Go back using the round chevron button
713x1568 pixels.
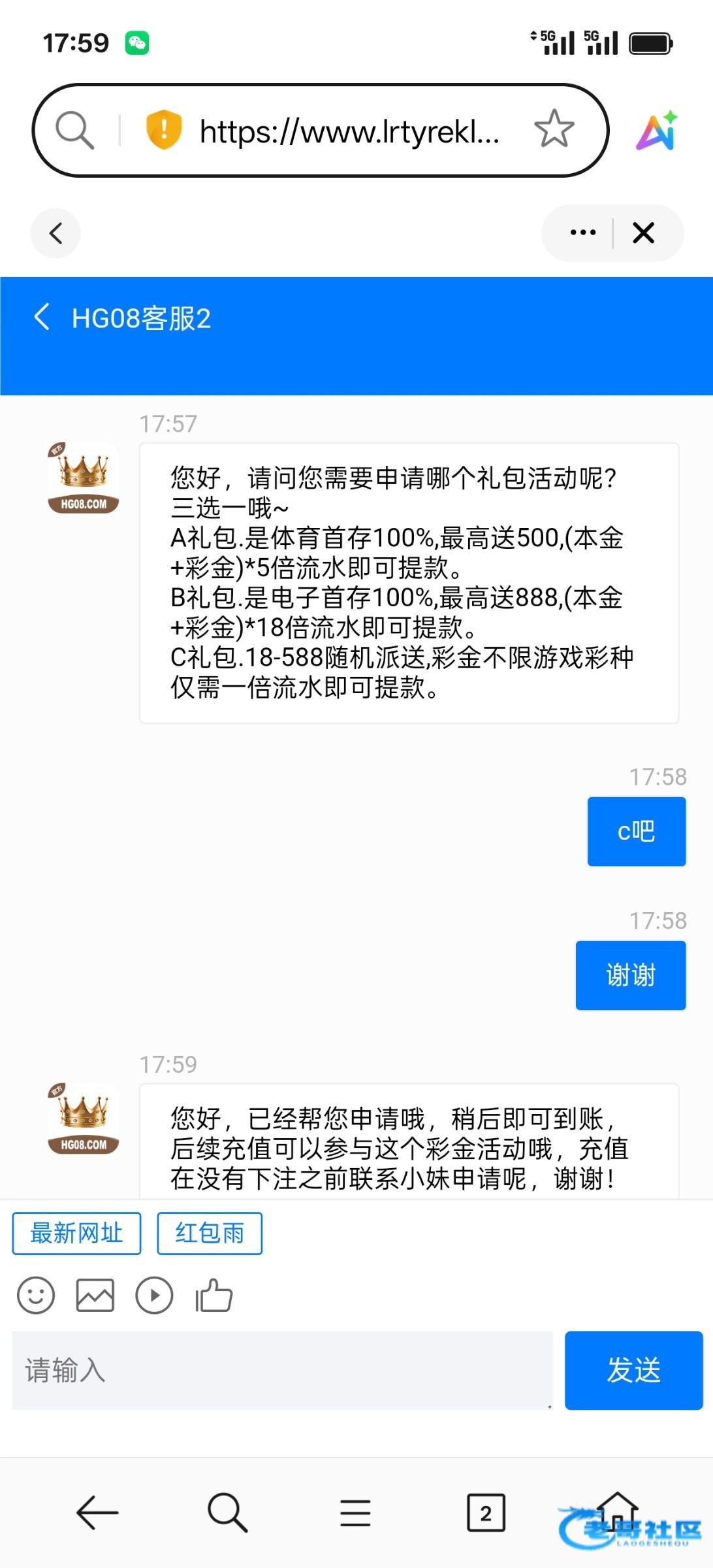click(x=56, y=233)
